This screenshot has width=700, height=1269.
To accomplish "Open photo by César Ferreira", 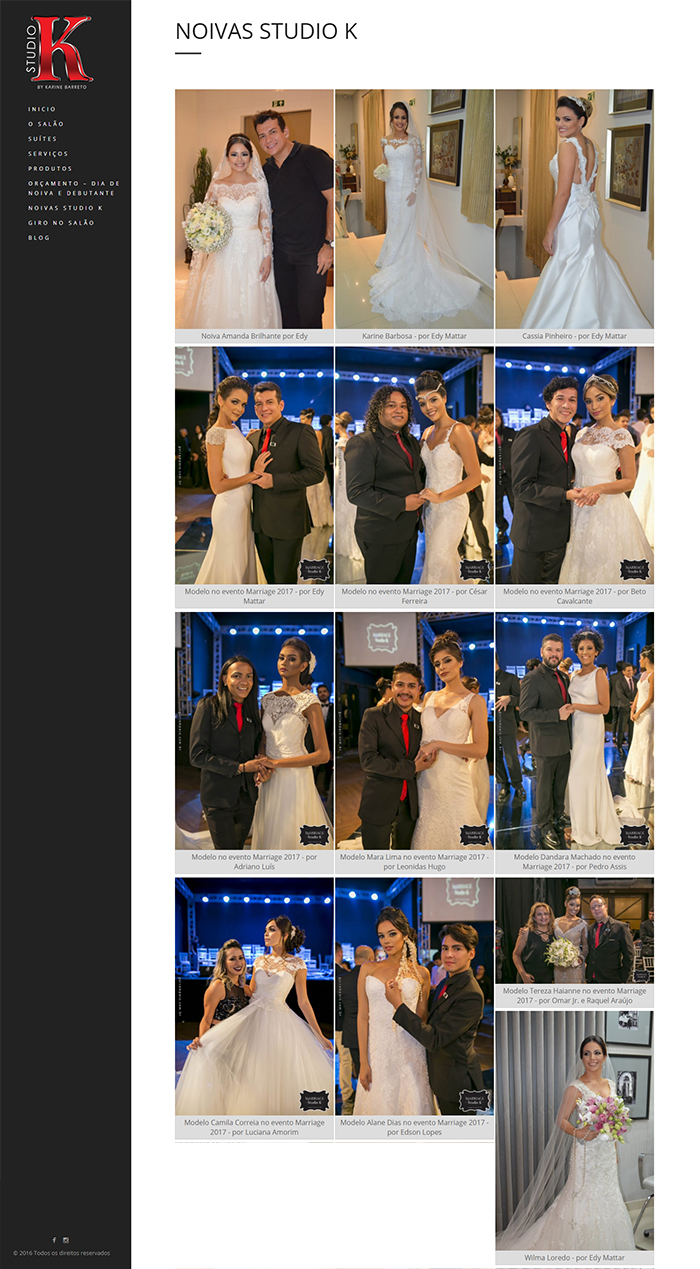I will 414,466.
